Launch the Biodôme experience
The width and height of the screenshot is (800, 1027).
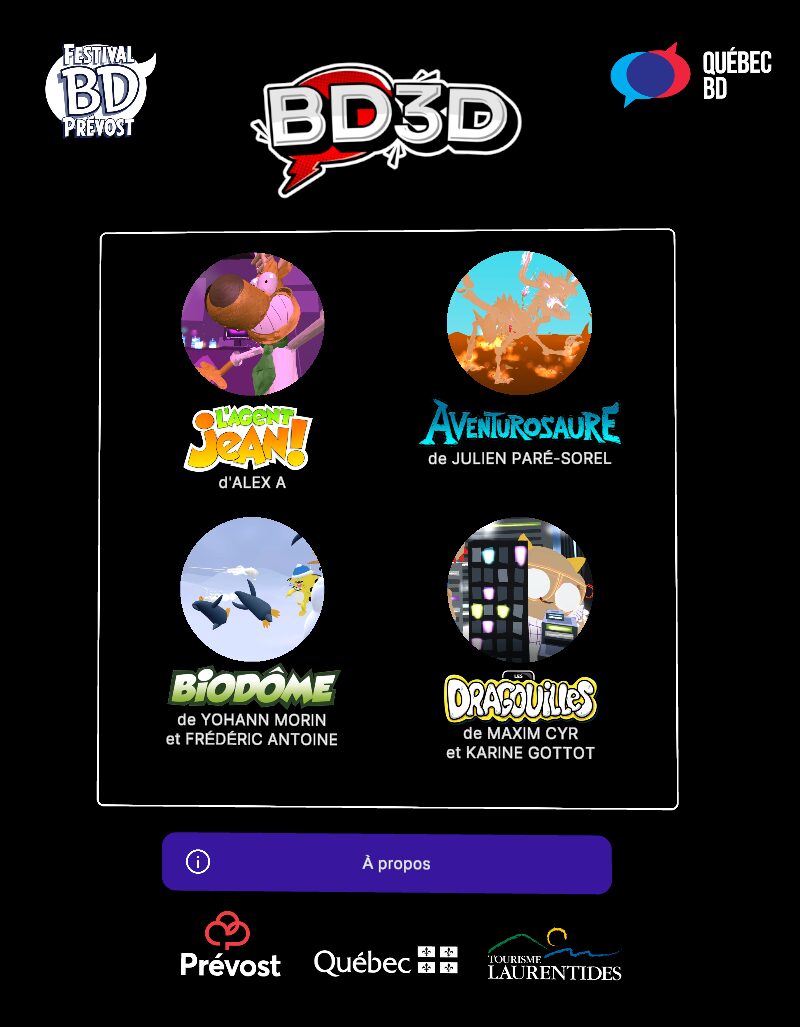click(x=252, y=590)
